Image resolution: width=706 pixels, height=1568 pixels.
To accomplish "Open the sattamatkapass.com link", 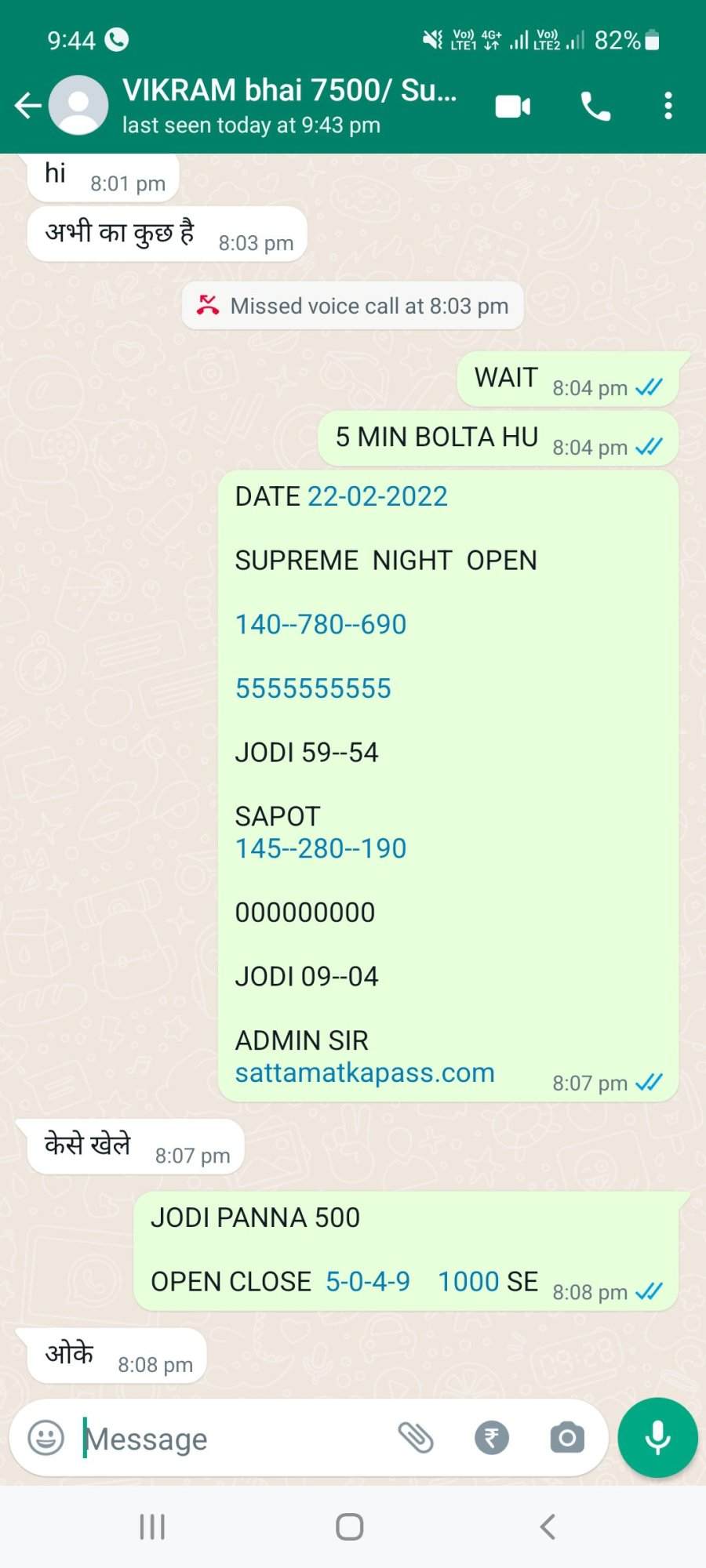I will pos(365,1073).
